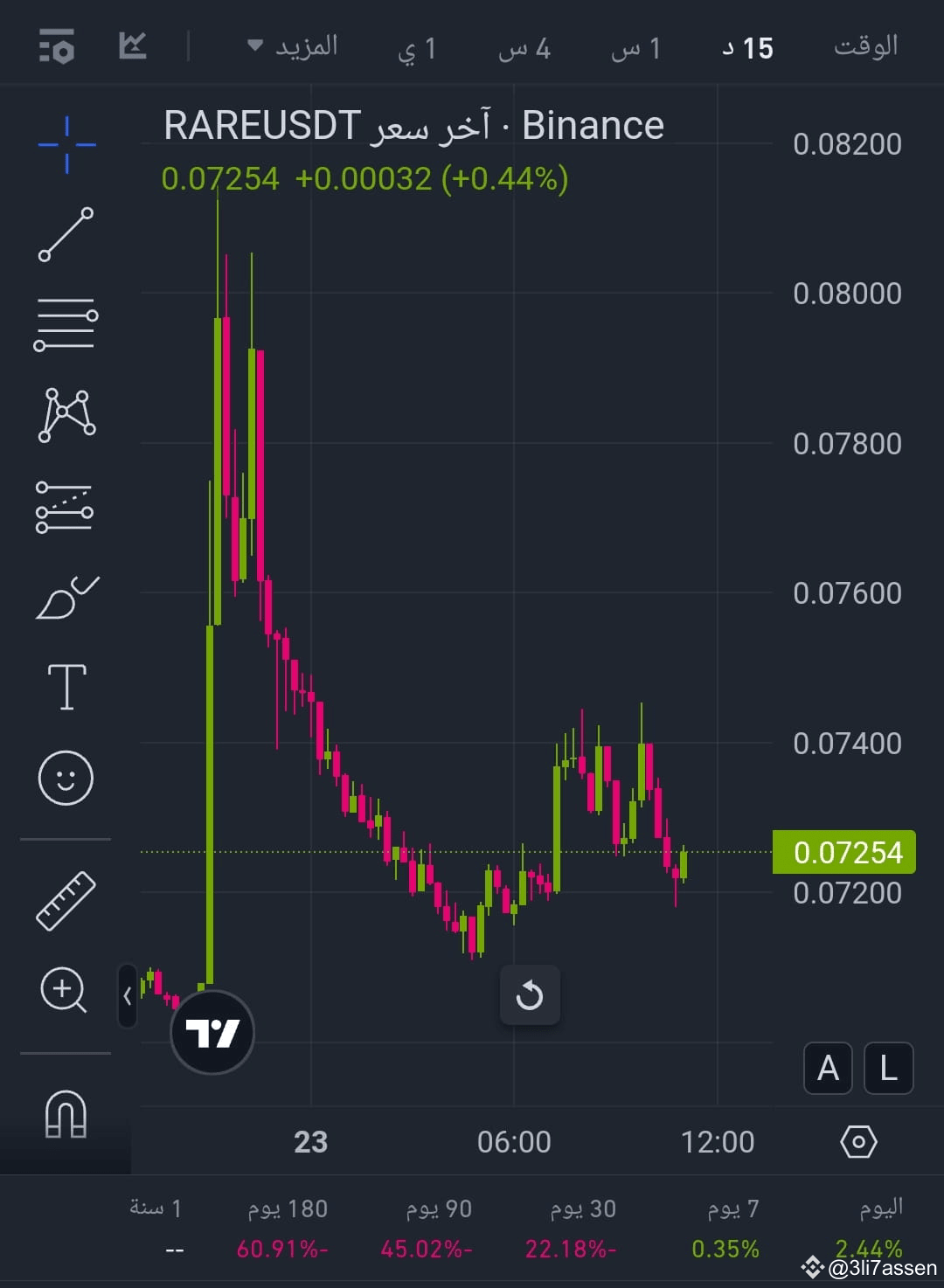
Task: Tap the TradingView logo
Action: [x=212, y=1031]
